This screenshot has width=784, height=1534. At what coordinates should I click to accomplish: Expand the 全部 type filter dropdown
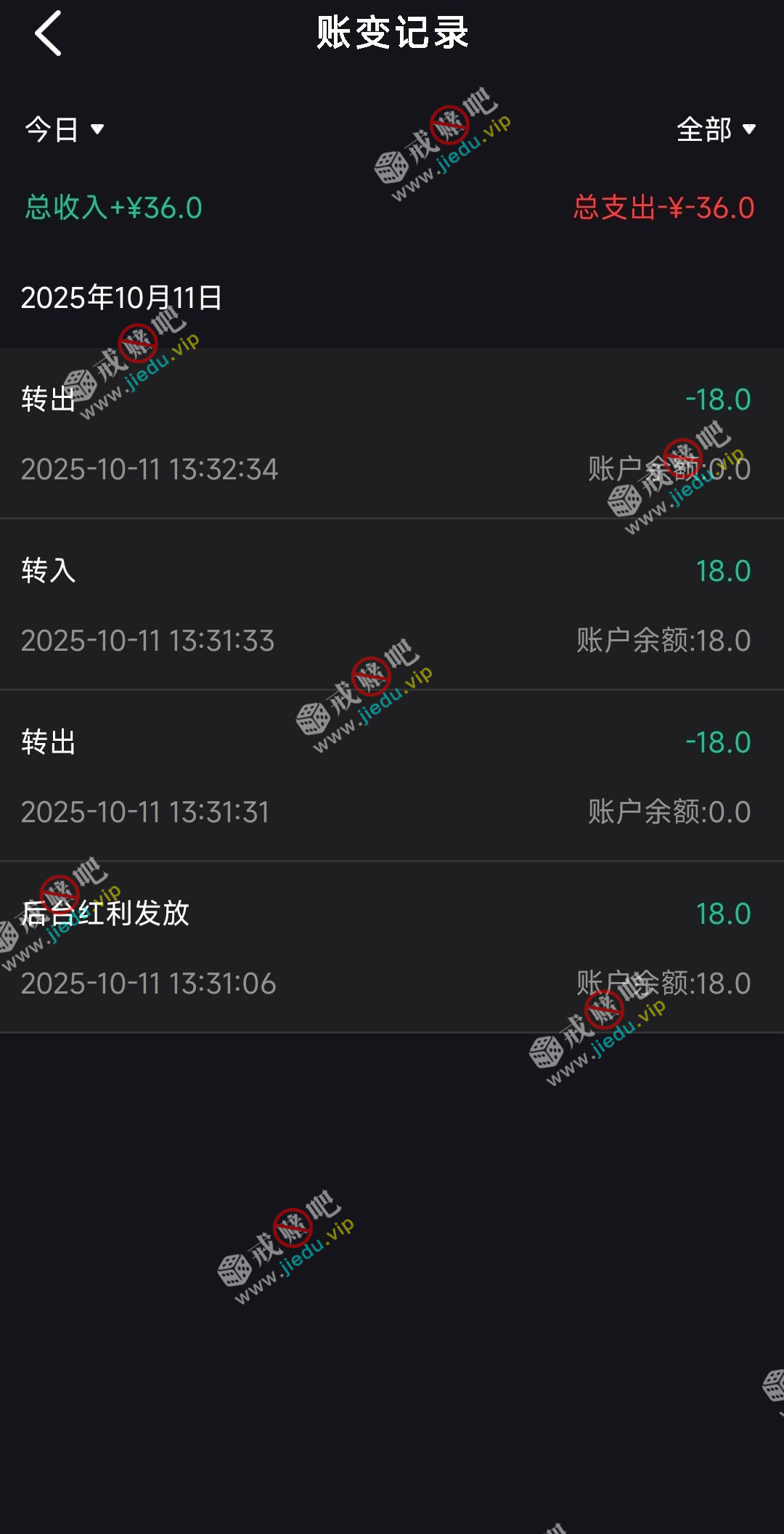pos(716,130)
